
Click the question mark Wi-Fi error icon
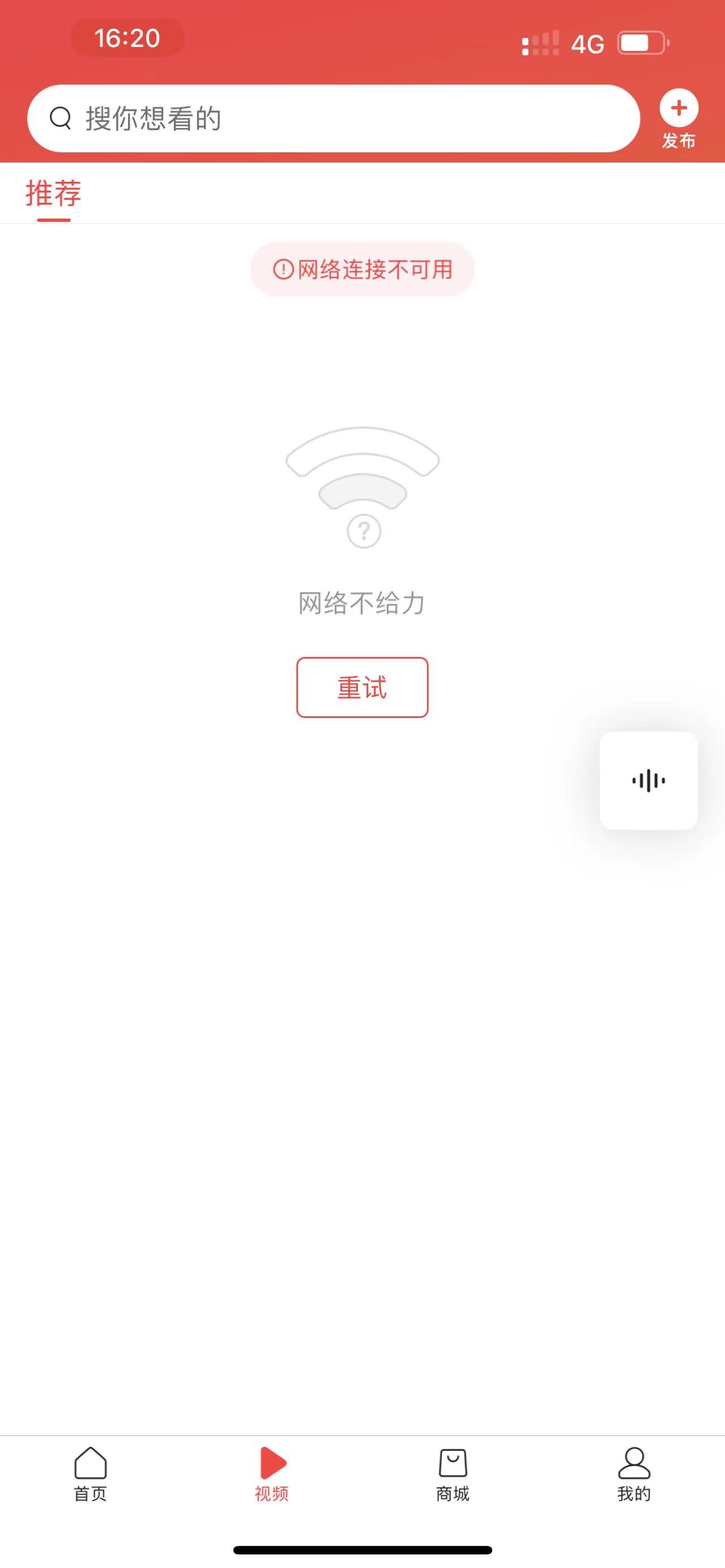(363, 531)
